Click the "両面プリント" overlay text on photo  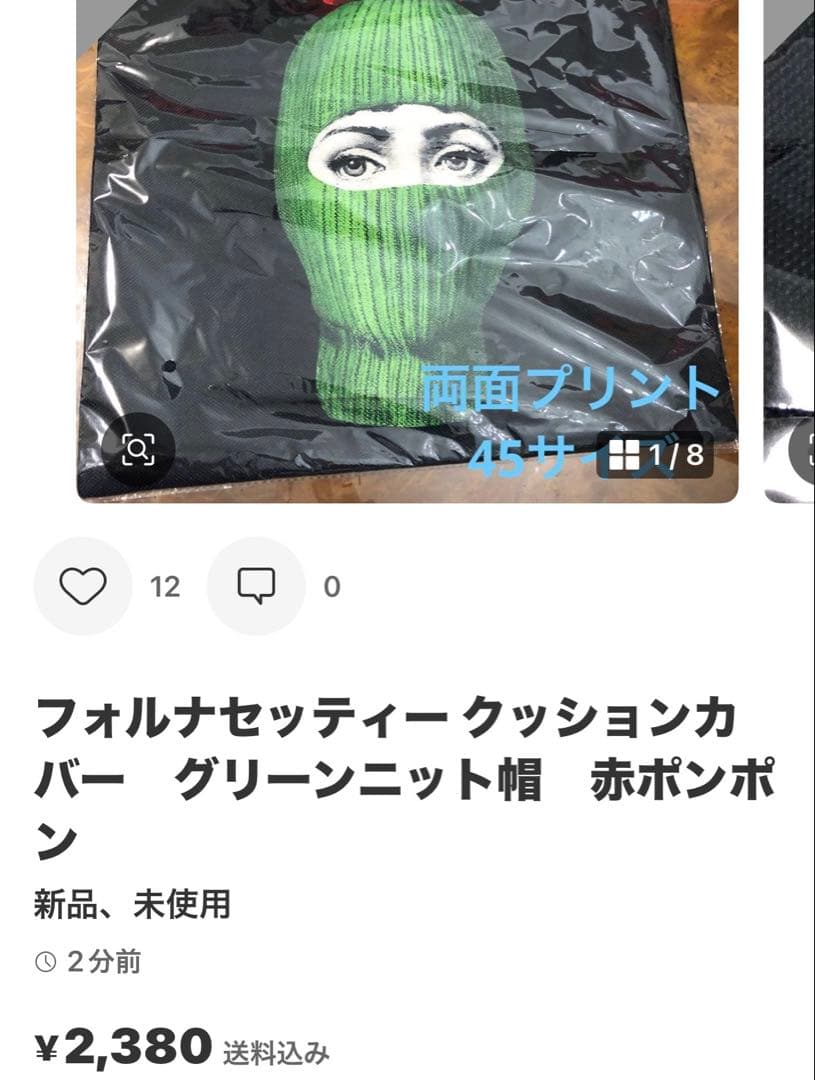[x=570, y=389]
